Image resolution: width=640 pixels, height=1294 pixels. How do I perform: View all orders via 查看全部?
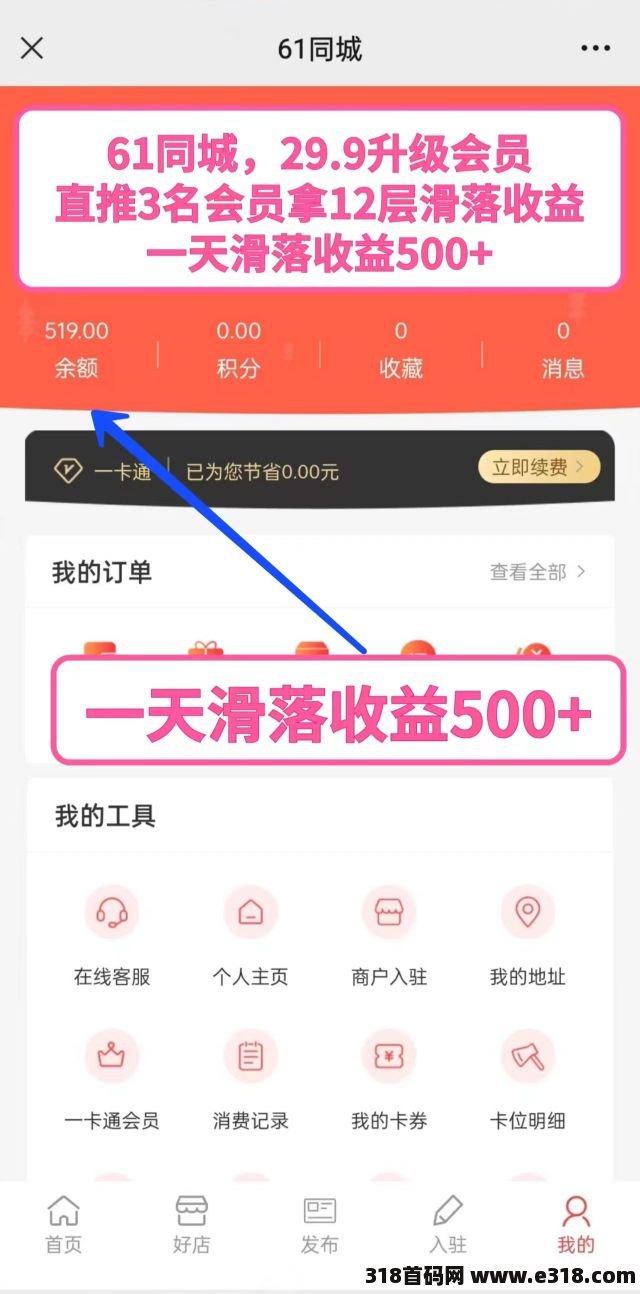(x=537, y=572)
